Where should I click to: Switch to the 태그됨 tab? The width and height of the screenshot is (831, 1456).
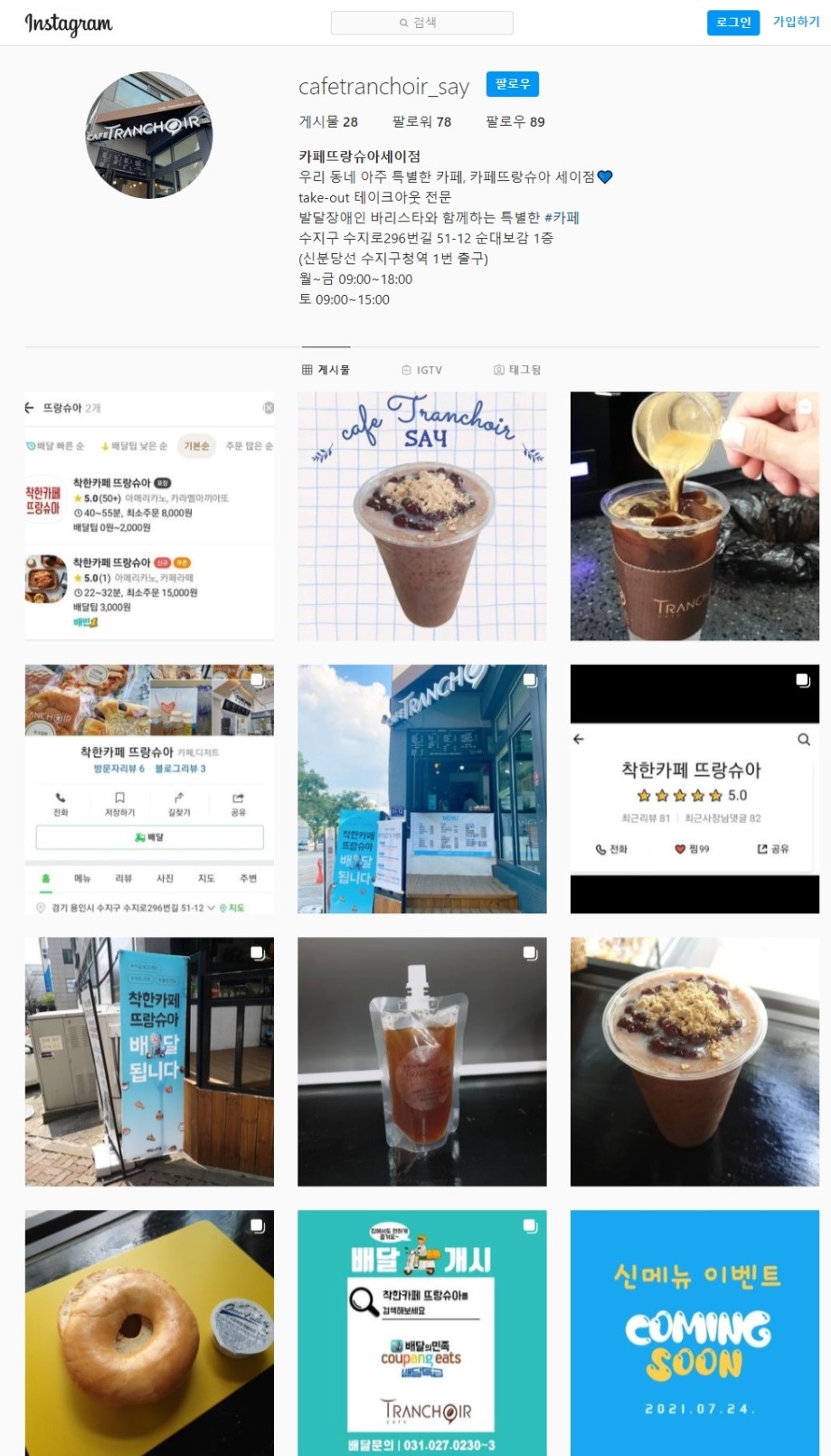point(517,370)
